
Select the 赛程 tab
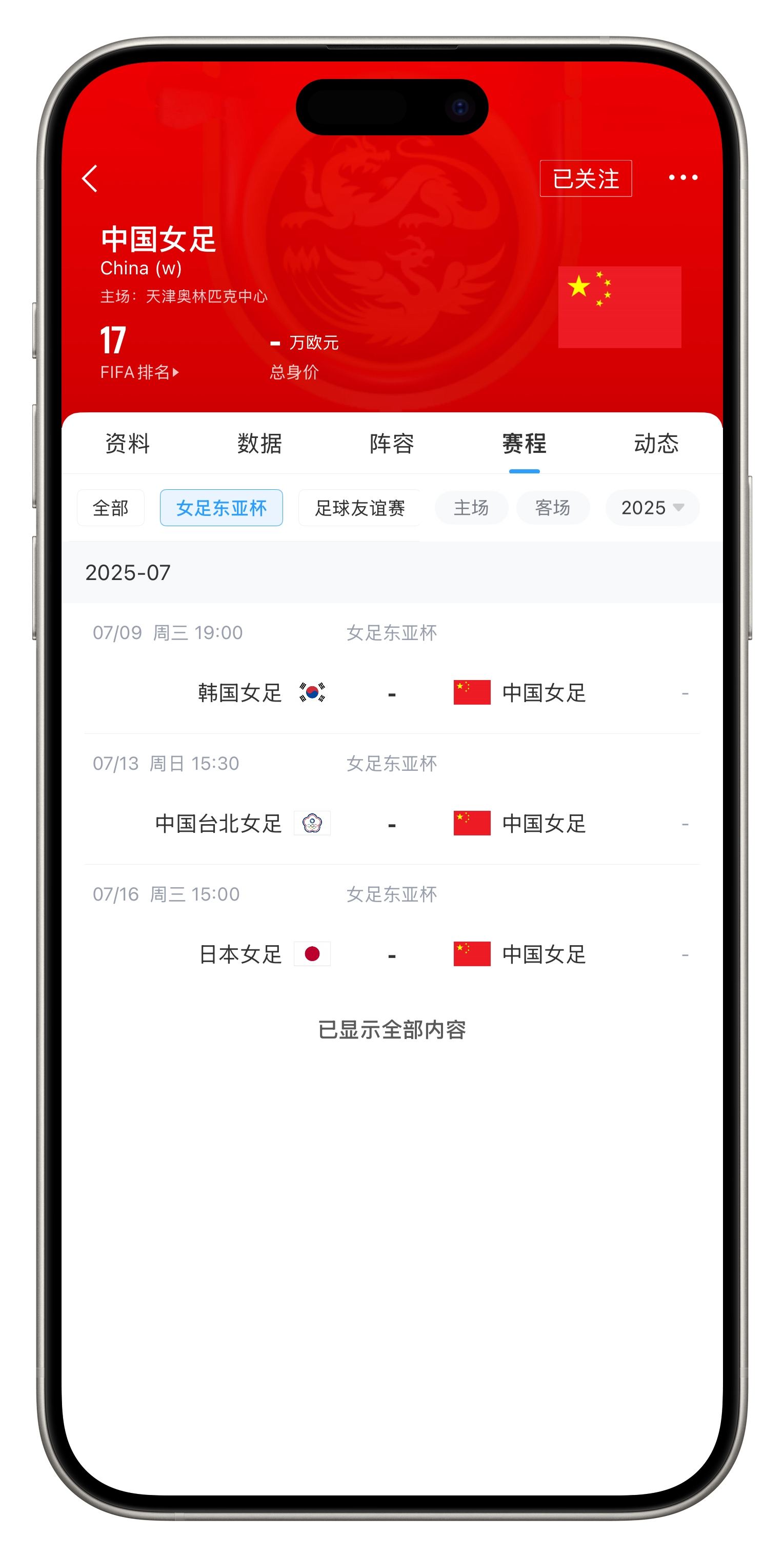(x=524, y=443)
